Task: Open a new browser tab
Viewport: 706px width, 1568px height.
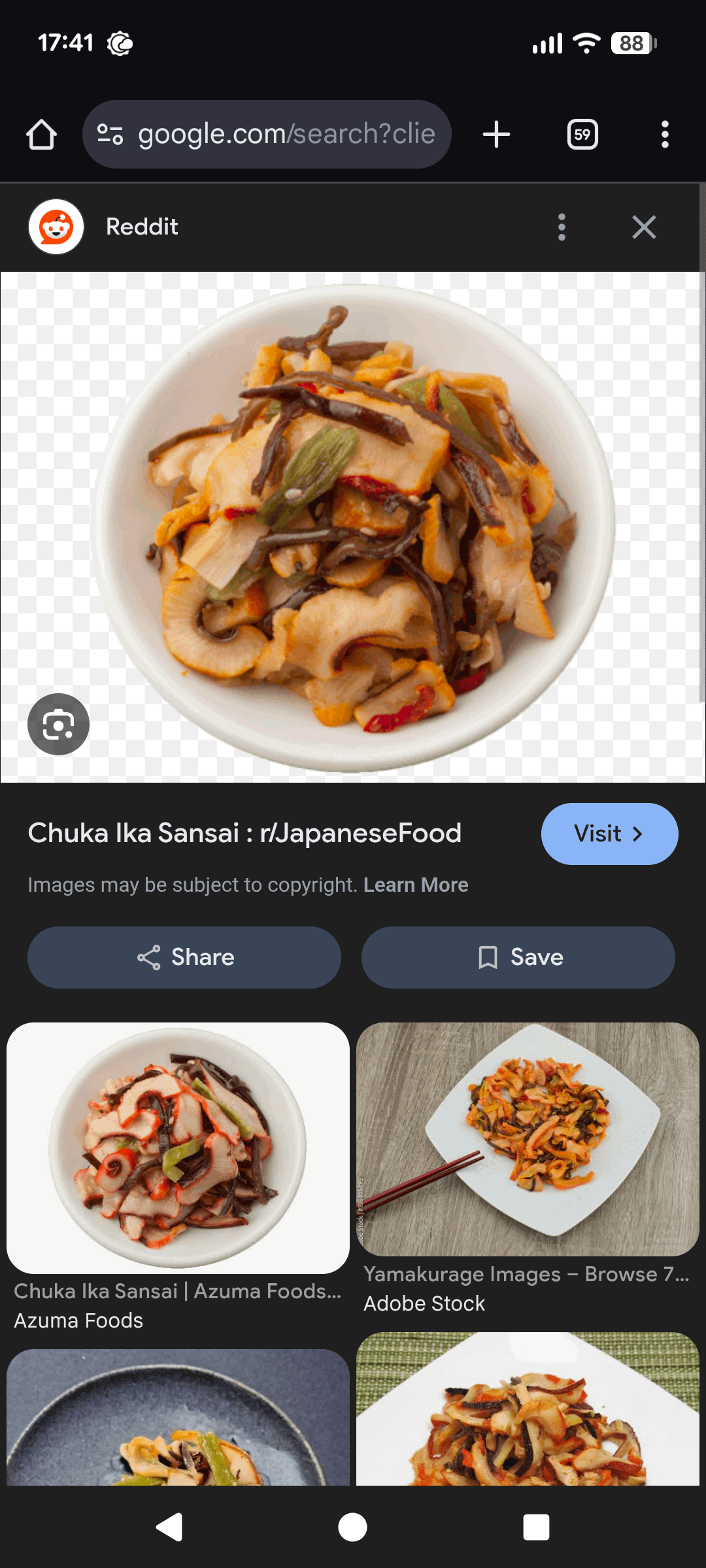Action: pyautogui.click(x=496, y=135)
